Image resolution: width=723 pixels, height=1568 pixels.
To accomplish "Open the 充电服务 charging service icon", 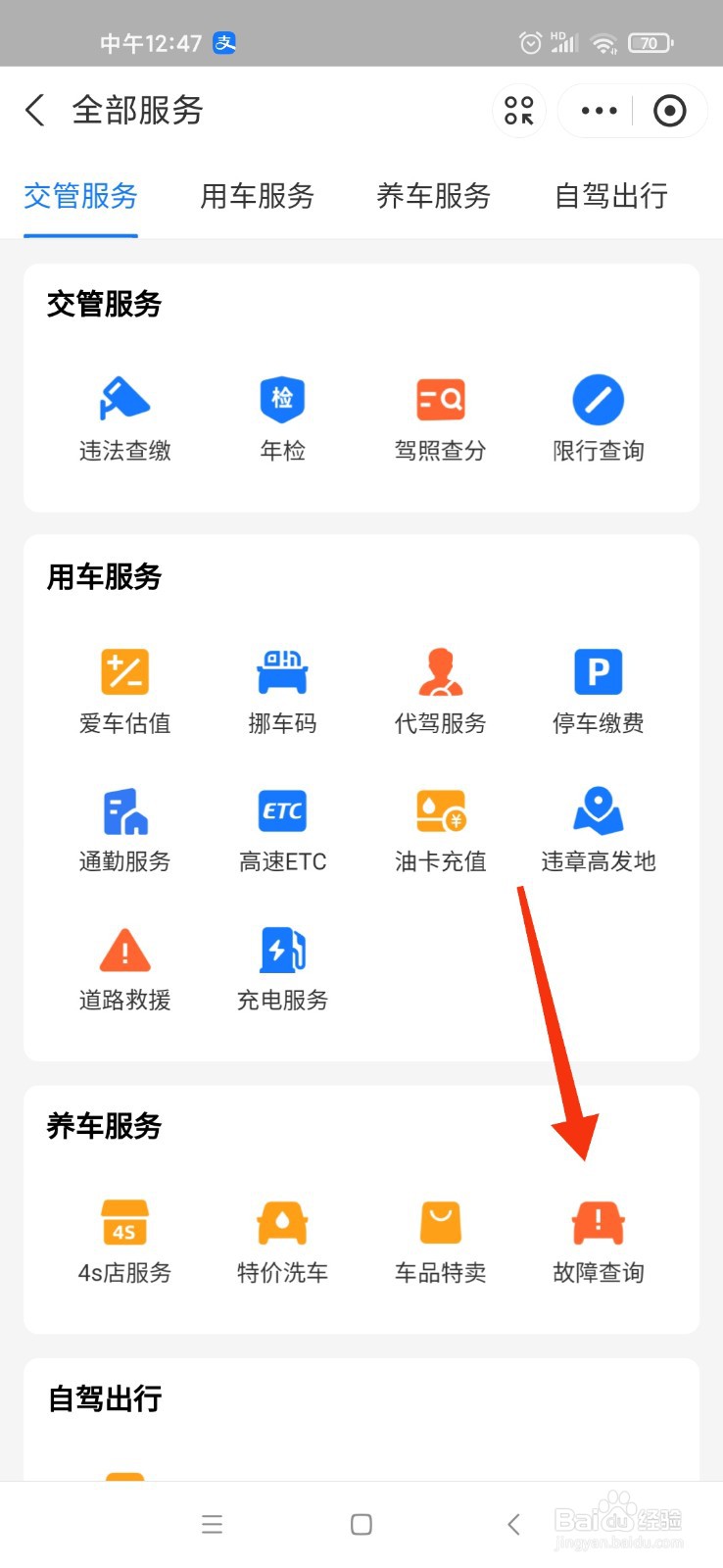I will point(282,965).
